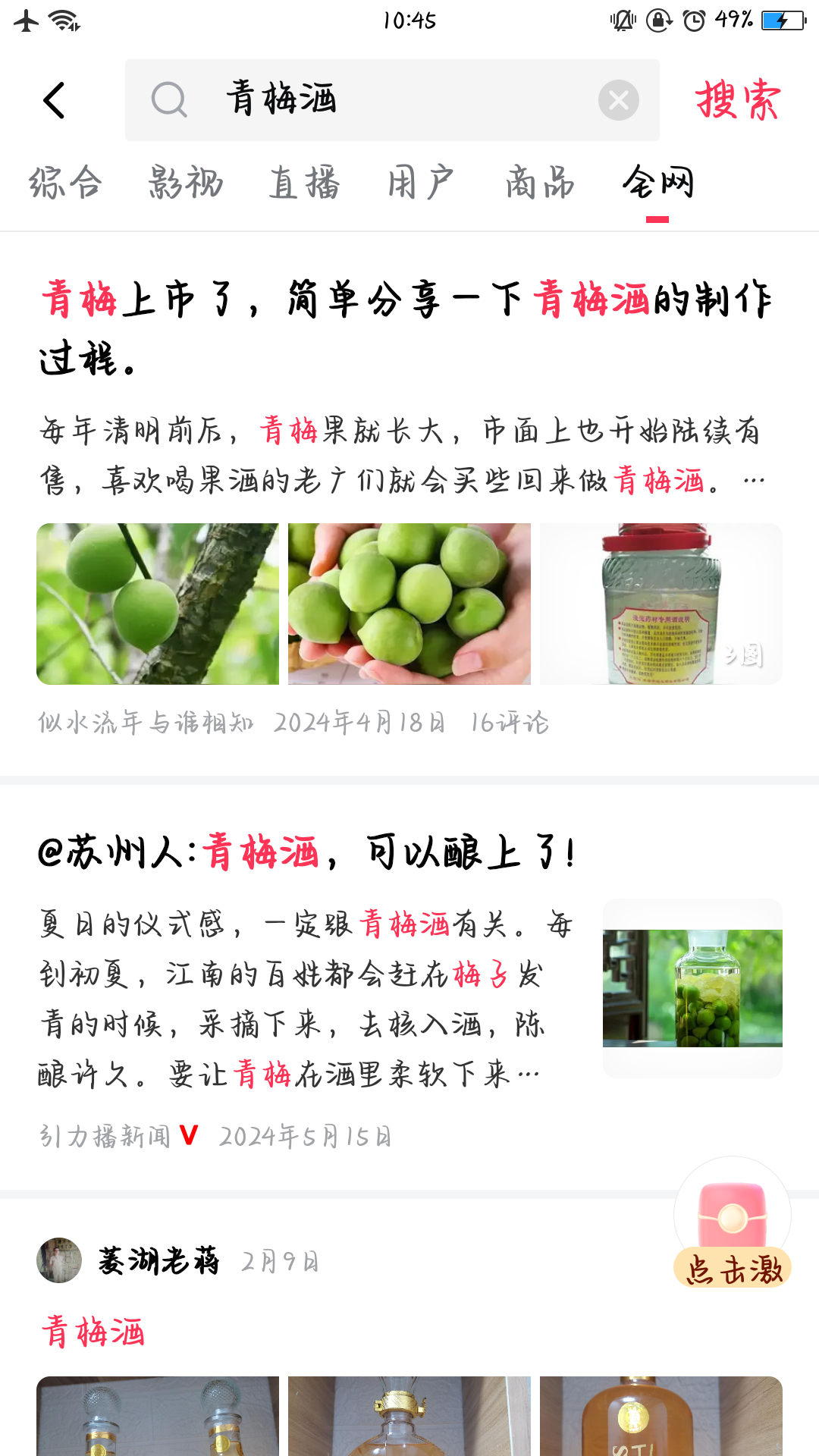Open the glass jar photo marked 3图
Screen dimensions: 819x1456
661,604
